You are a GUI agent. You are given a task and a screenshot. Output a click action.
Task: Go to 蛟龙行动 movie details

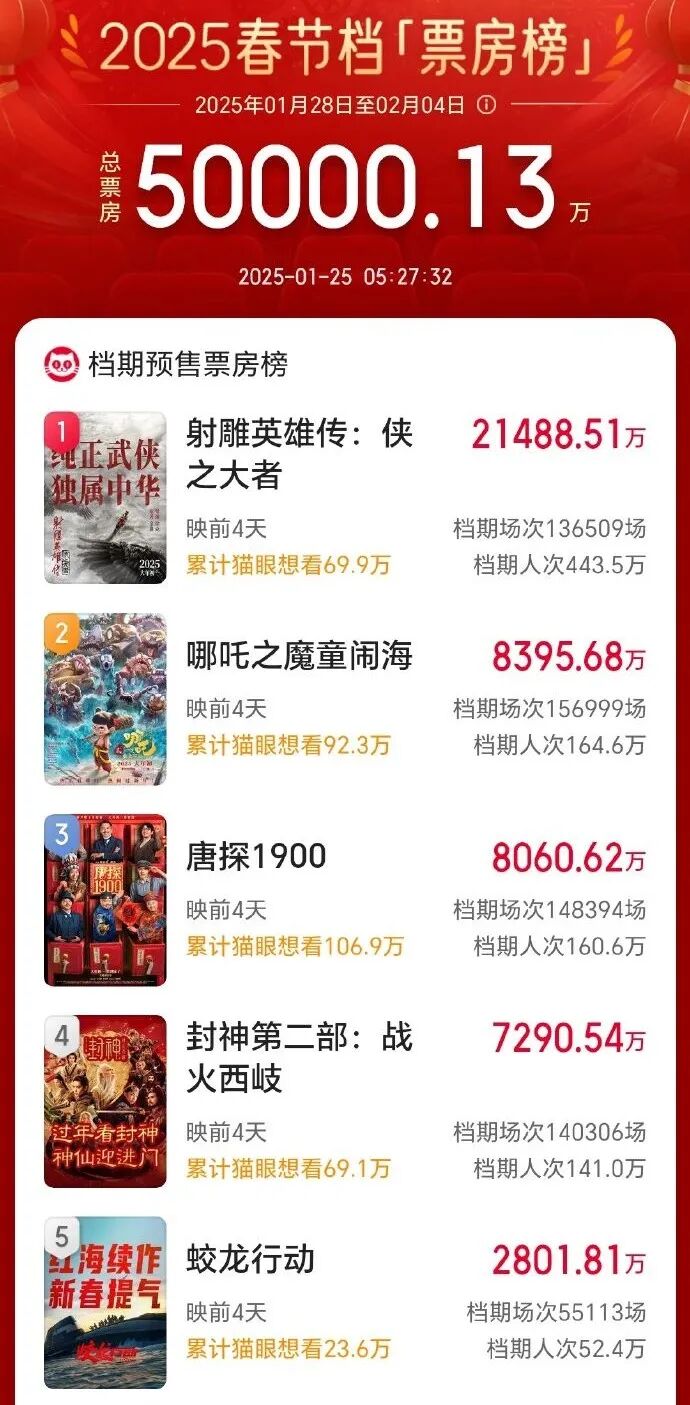[x=251, y=1259]
